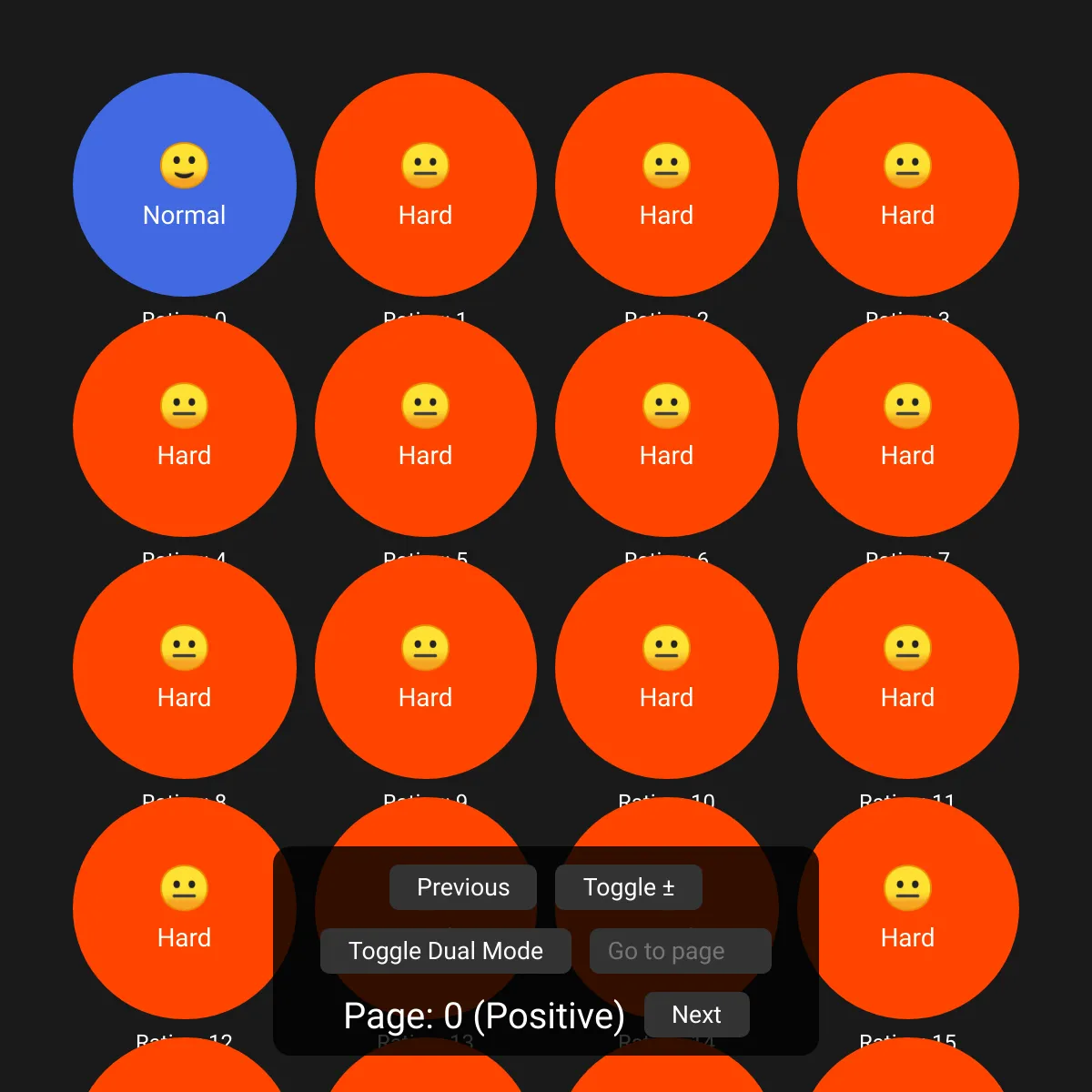Tap the Hard circle above Rating 11
This screenshot has width=1092, height=1092.
pyautogui.click(x=908, y=667)
